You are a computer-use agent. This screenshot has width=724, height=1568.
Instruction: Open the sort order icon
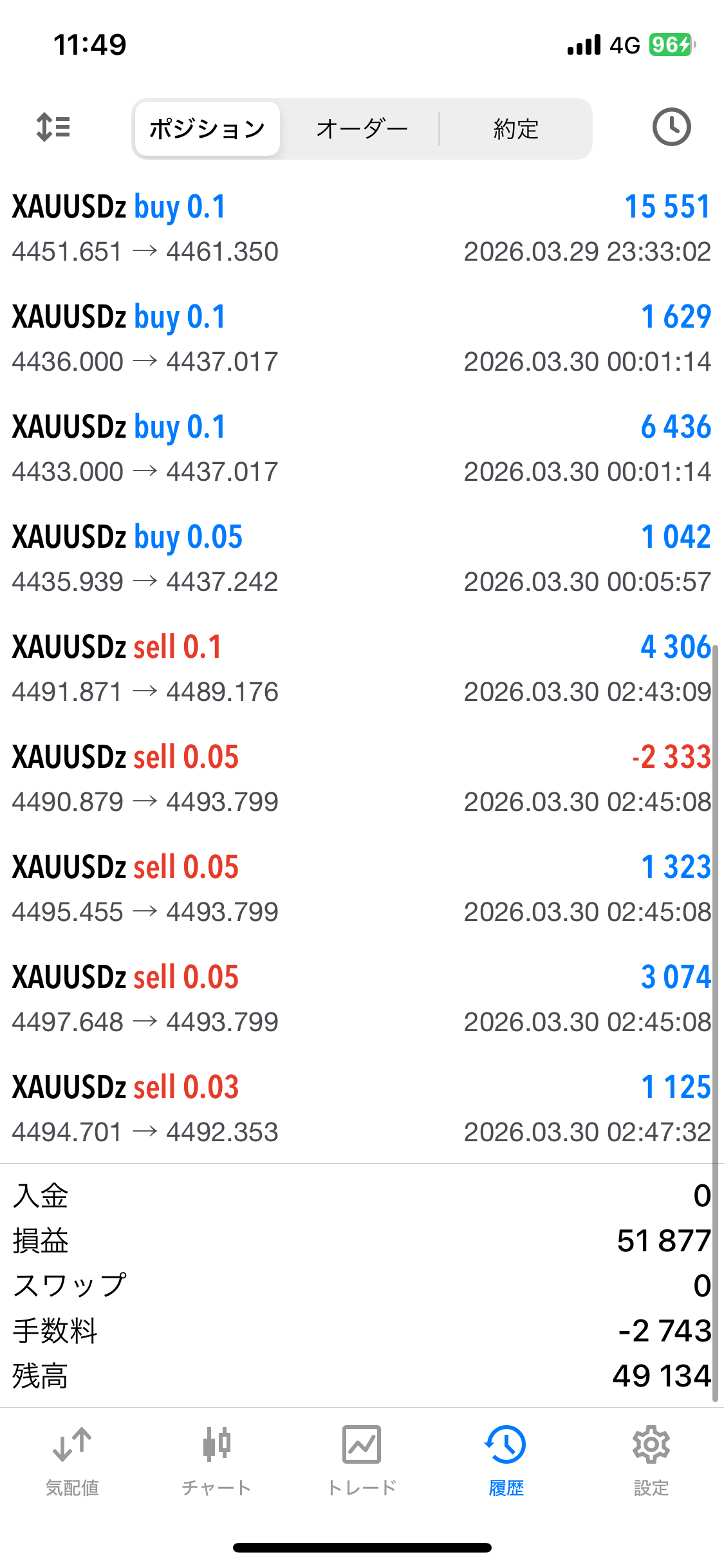[53, 127]
